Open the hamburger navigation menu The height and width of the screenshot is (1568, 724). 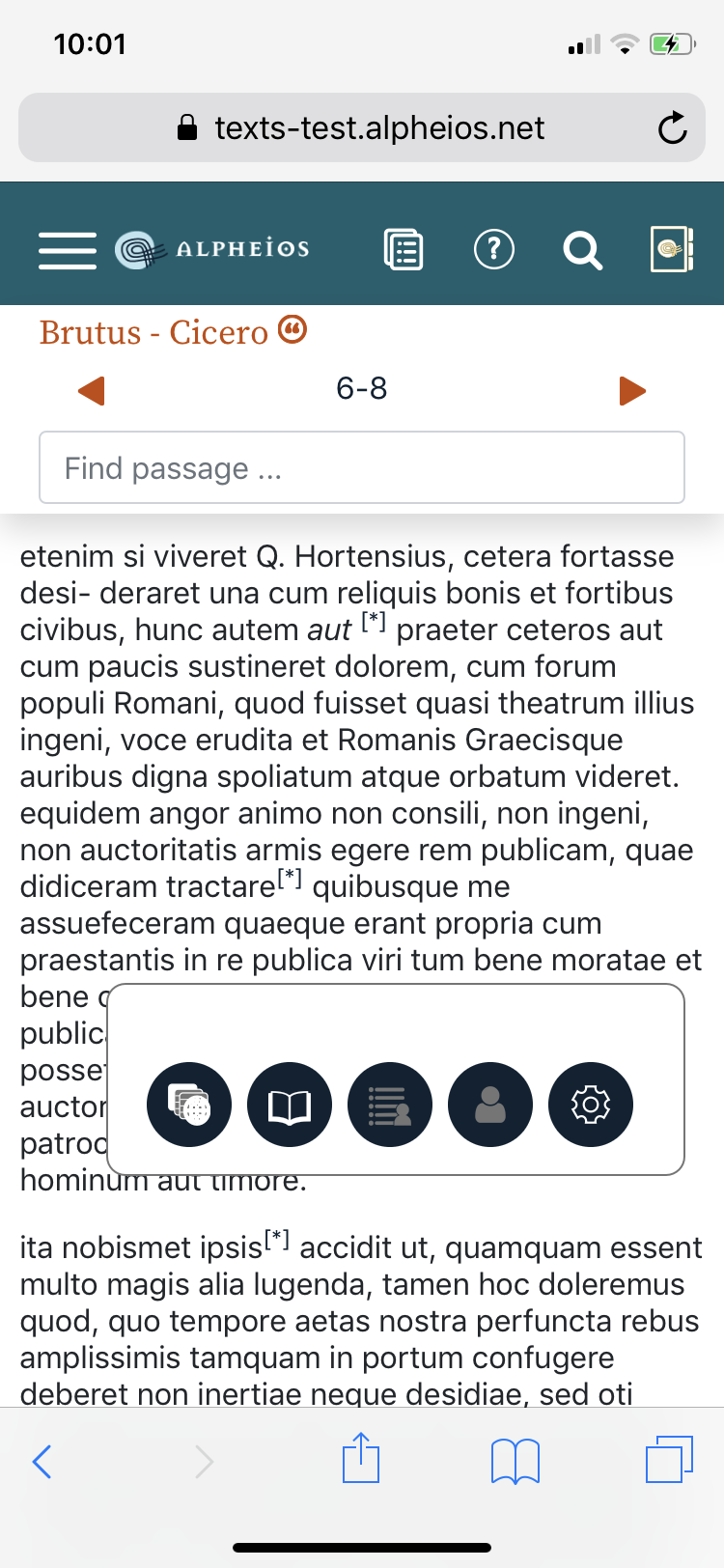pyautogui.click(x=67, y=250)
